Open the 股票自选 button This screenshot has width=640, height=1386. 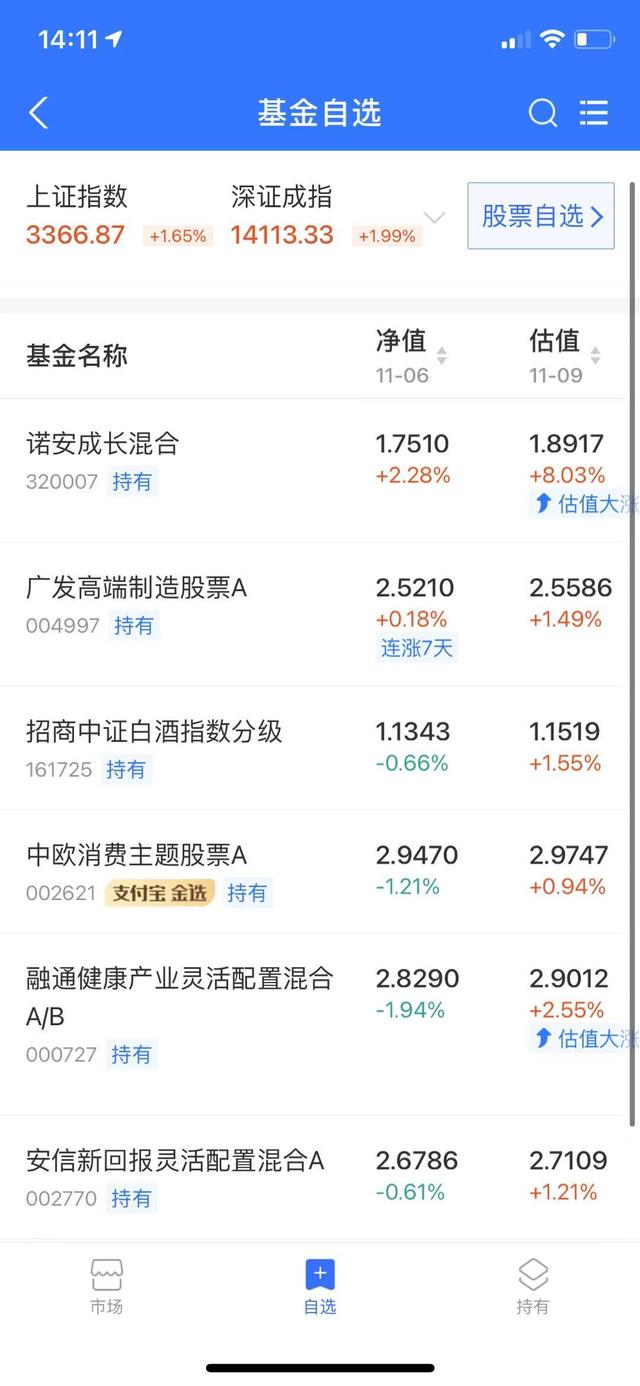[x=541, y=216]
